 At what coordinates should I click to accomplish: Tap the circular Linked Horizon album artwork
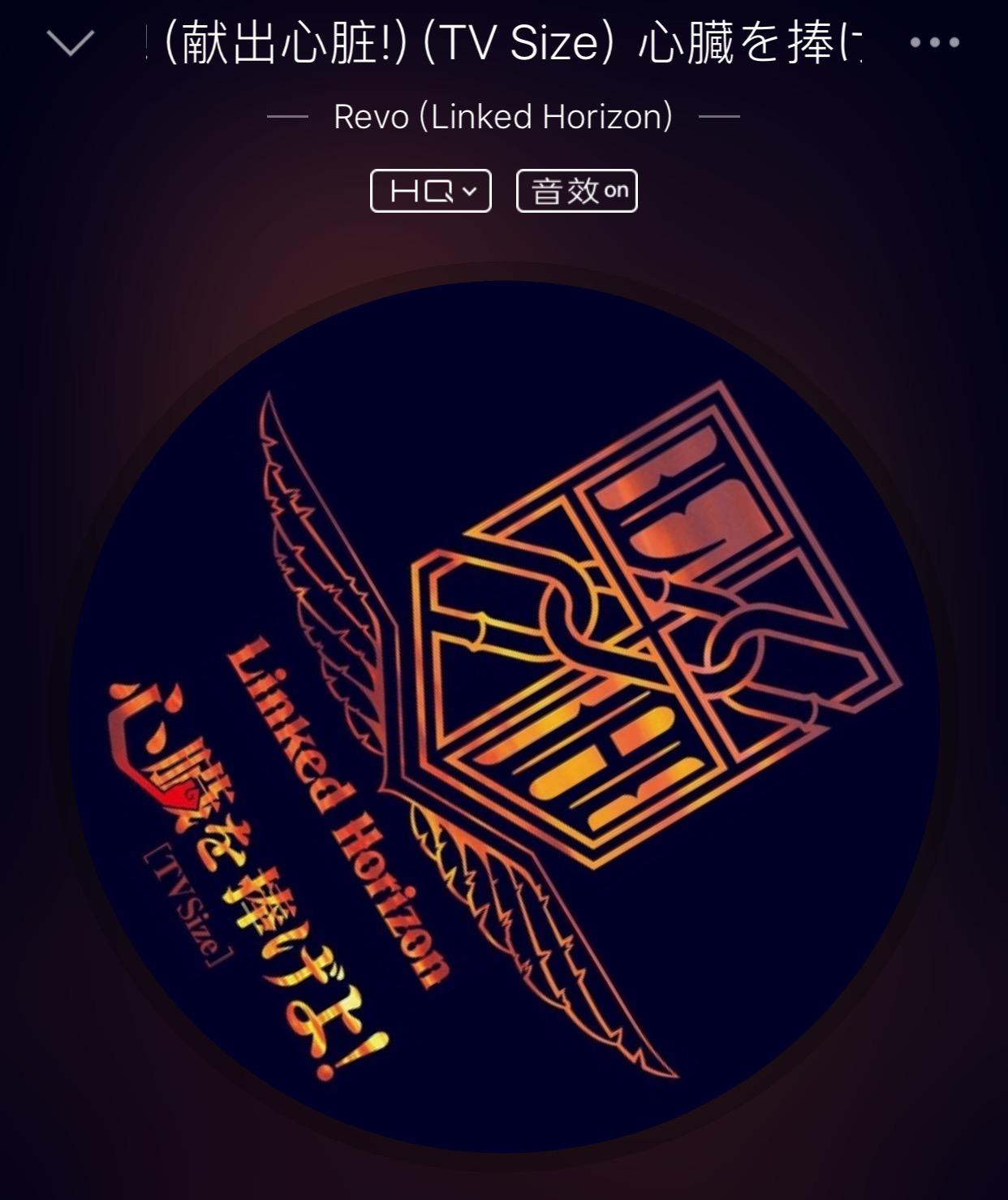click(x=503, y=714)
